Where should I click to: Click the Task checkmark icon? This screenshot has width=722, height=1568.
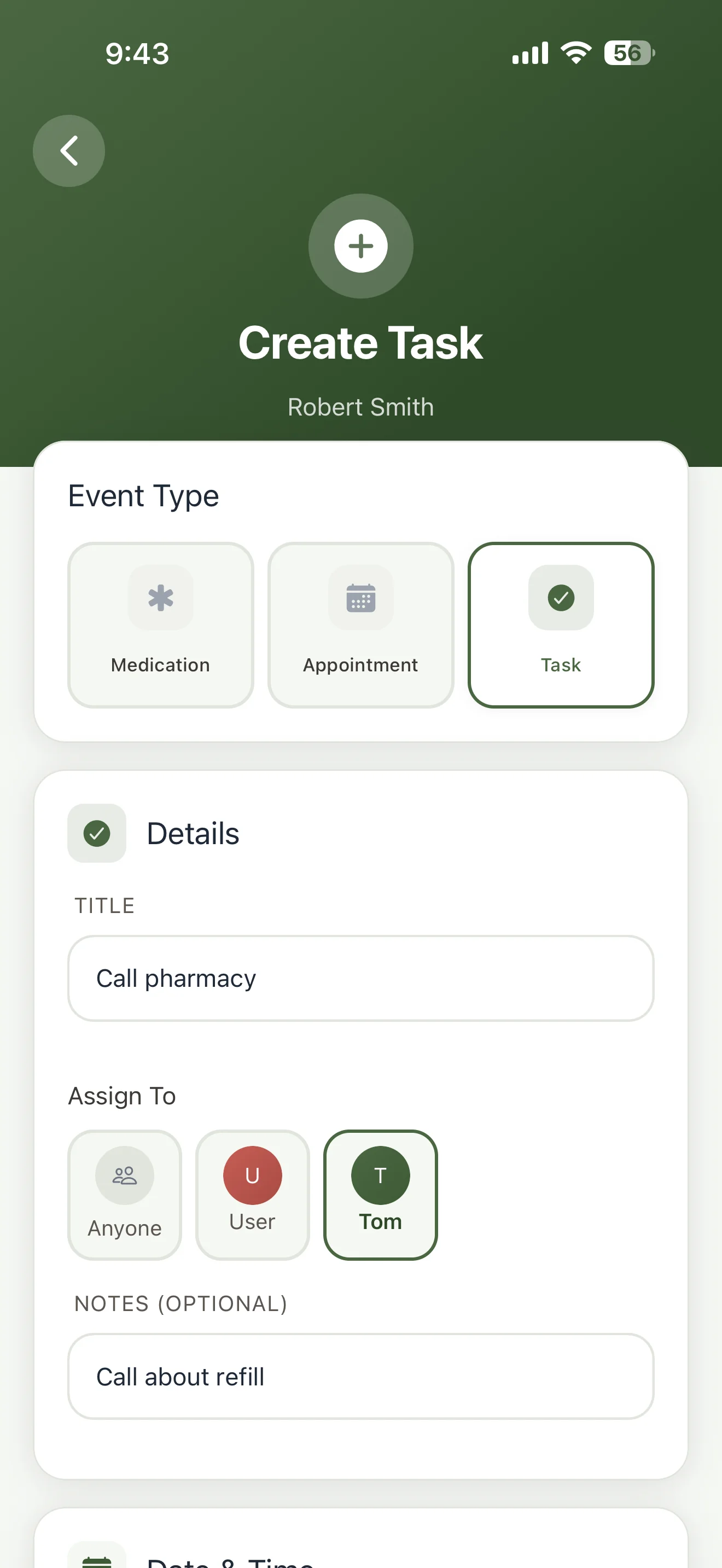pyautogui.click(x=560, y=598)
